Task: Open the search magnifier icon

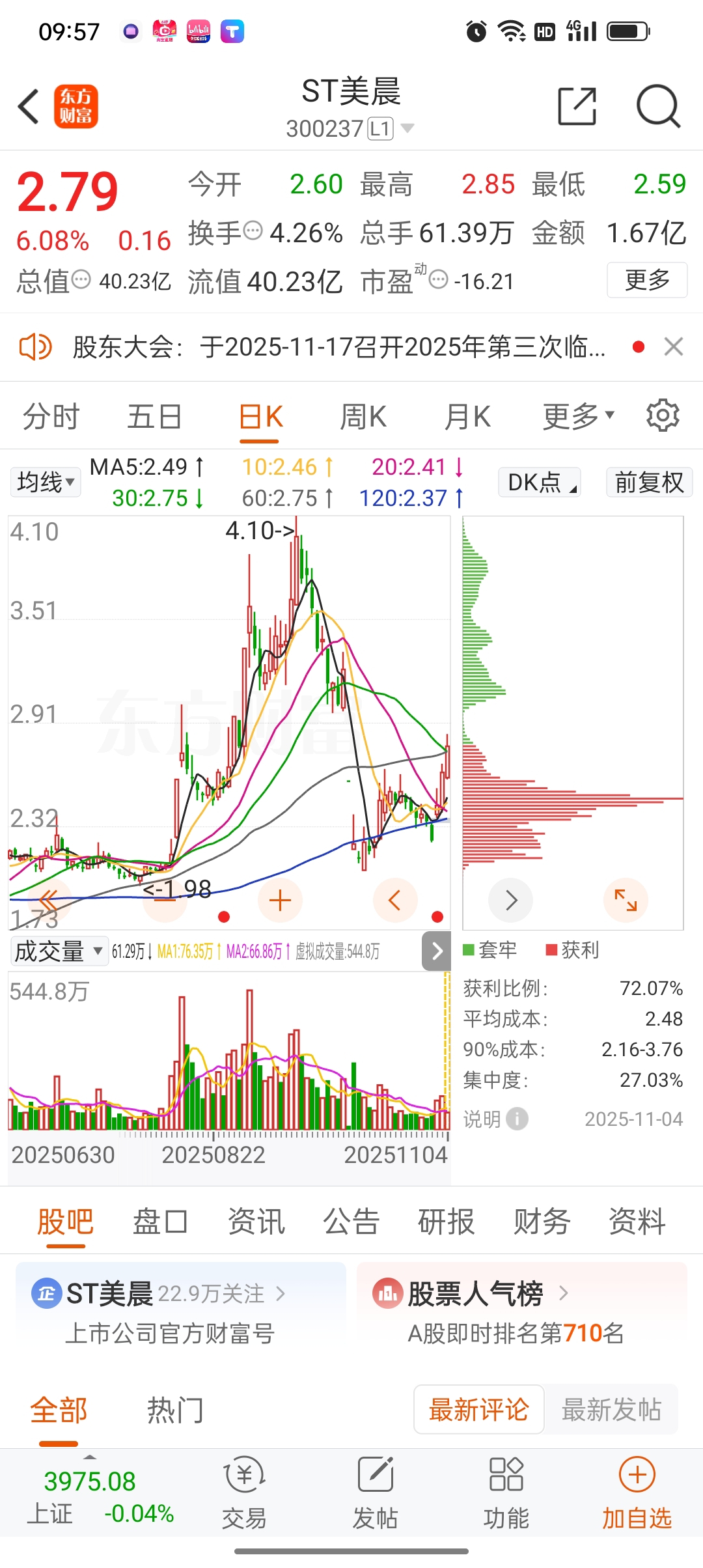Action: 658,106
